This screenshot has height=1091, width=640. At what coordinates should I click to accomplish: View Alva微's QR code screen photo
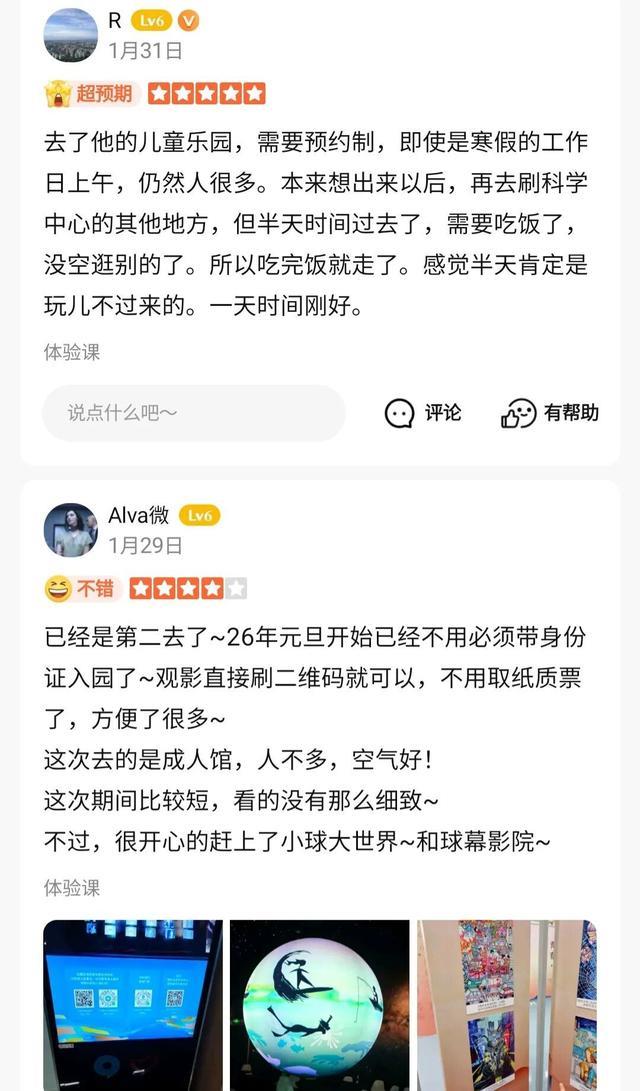click(x=132, y=1004)
